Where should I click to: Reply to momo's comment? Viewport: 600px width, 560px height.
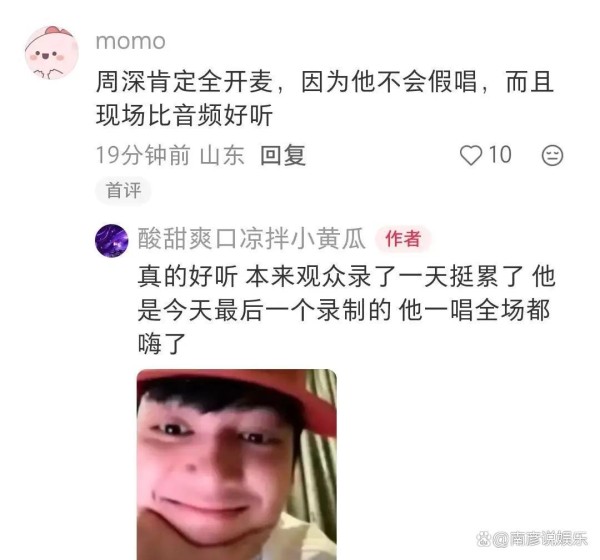[283, 155]
